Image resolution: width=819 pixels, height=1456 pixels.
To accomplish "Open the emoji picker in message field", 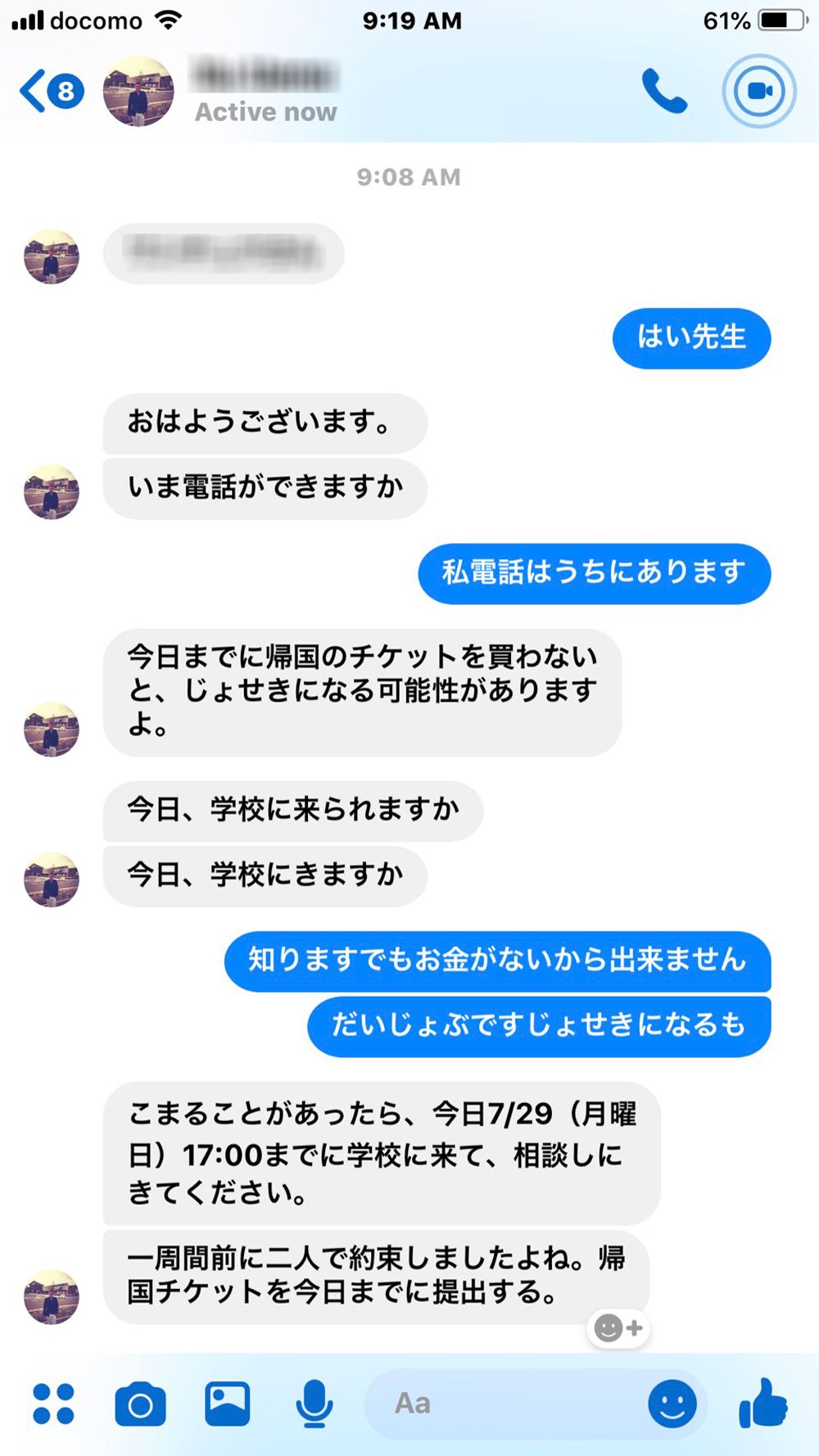I will (672, 1404).
